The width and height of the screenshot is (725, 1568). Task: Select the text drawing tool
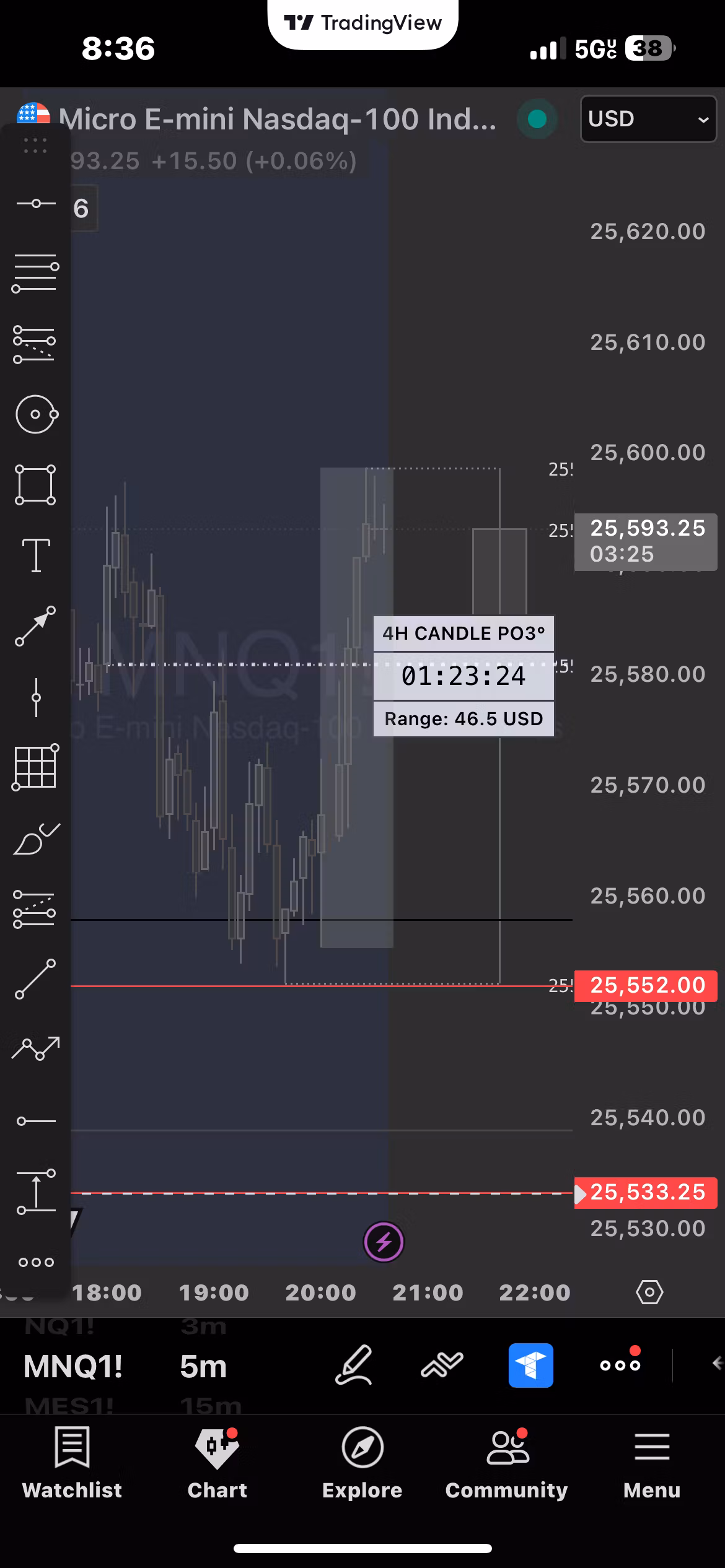click(36, 555)
